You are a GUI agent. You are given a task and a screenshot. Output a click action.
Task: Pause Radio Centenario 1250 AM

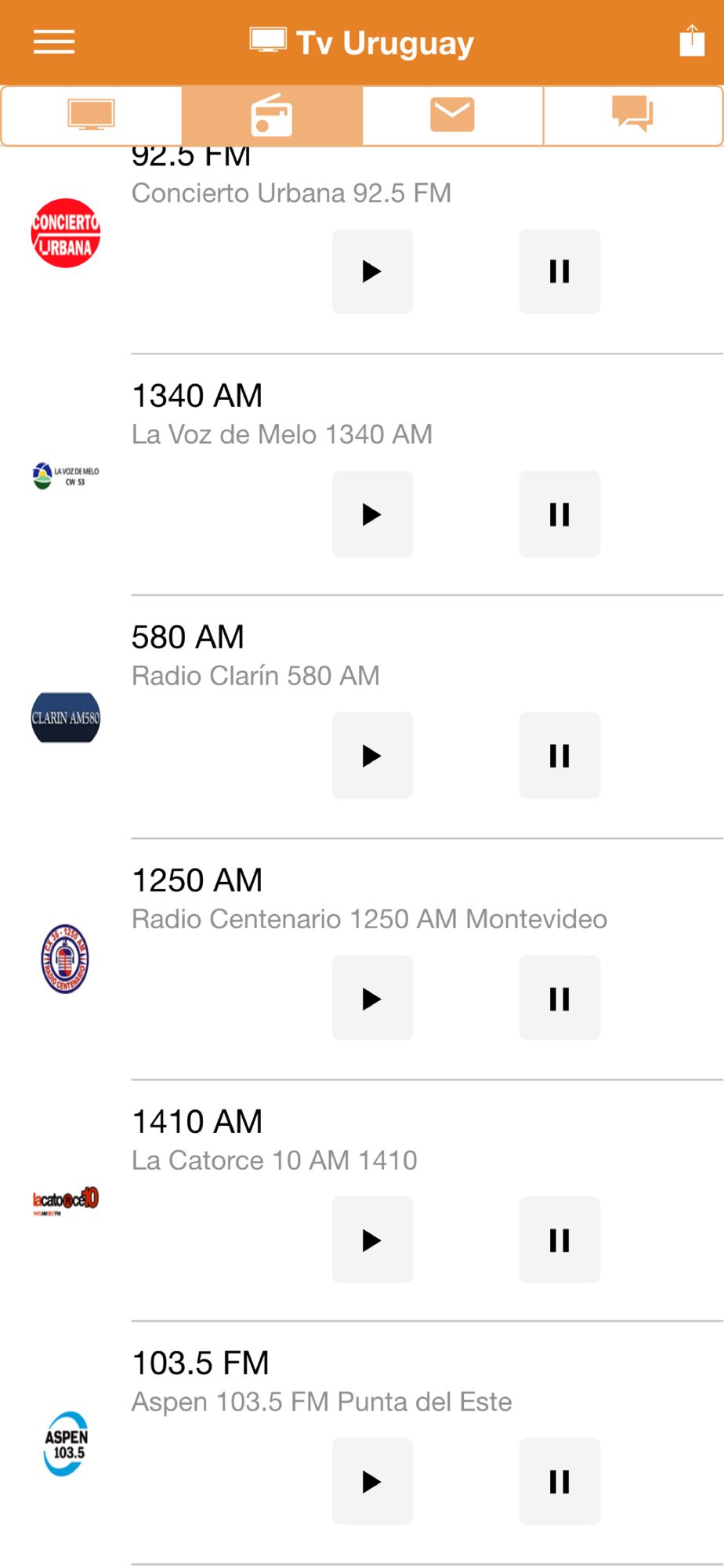pos(559,998)
